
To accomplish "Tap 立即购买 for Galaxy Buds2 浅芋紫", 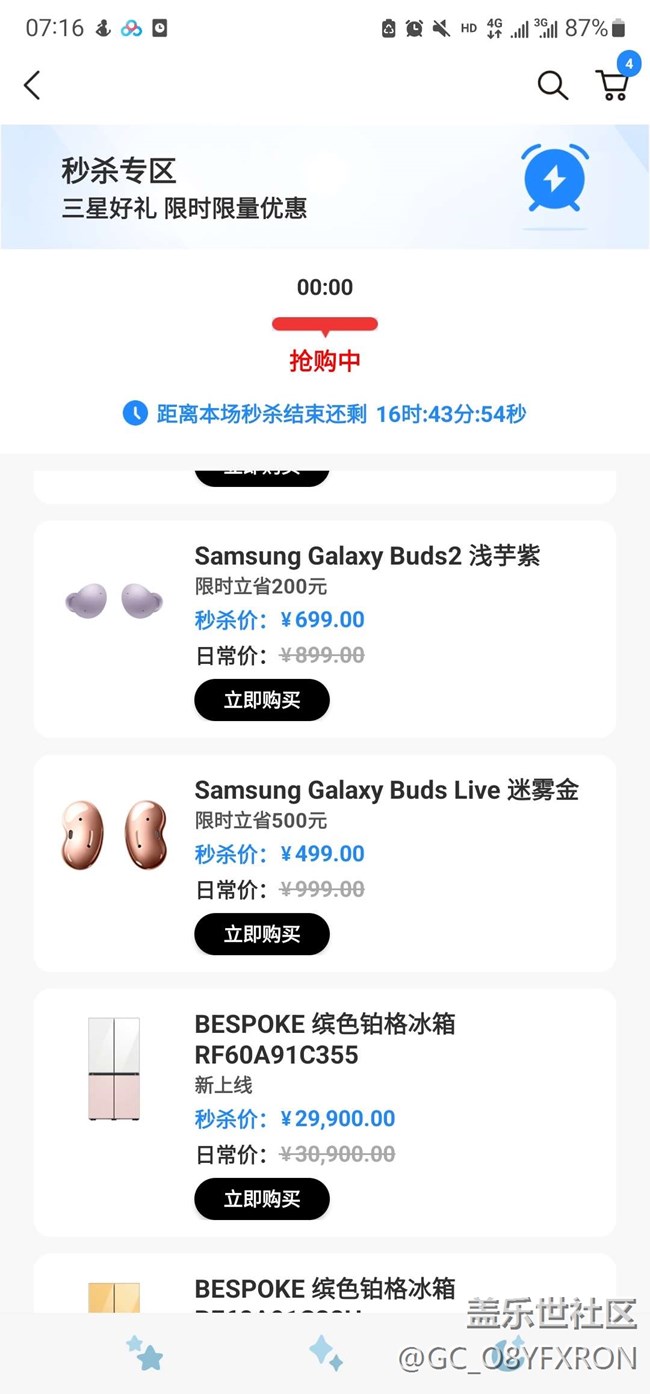I will pyautogui.click(x=262, y=700).
